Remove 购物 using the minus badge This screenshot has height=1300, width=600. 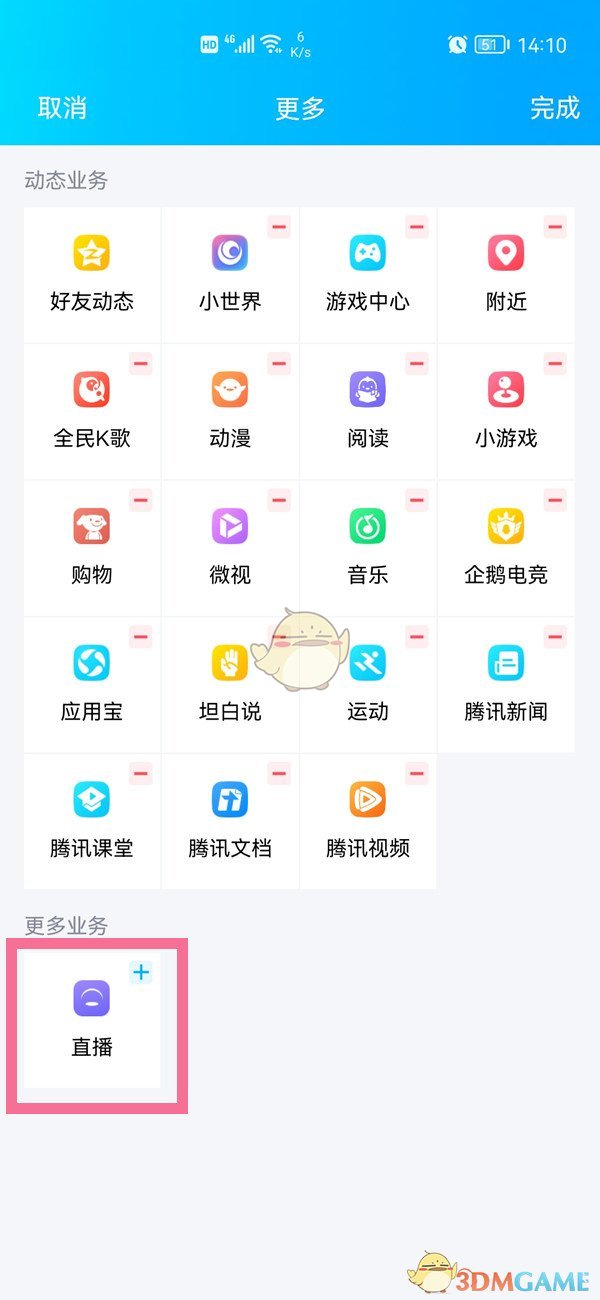141,500
